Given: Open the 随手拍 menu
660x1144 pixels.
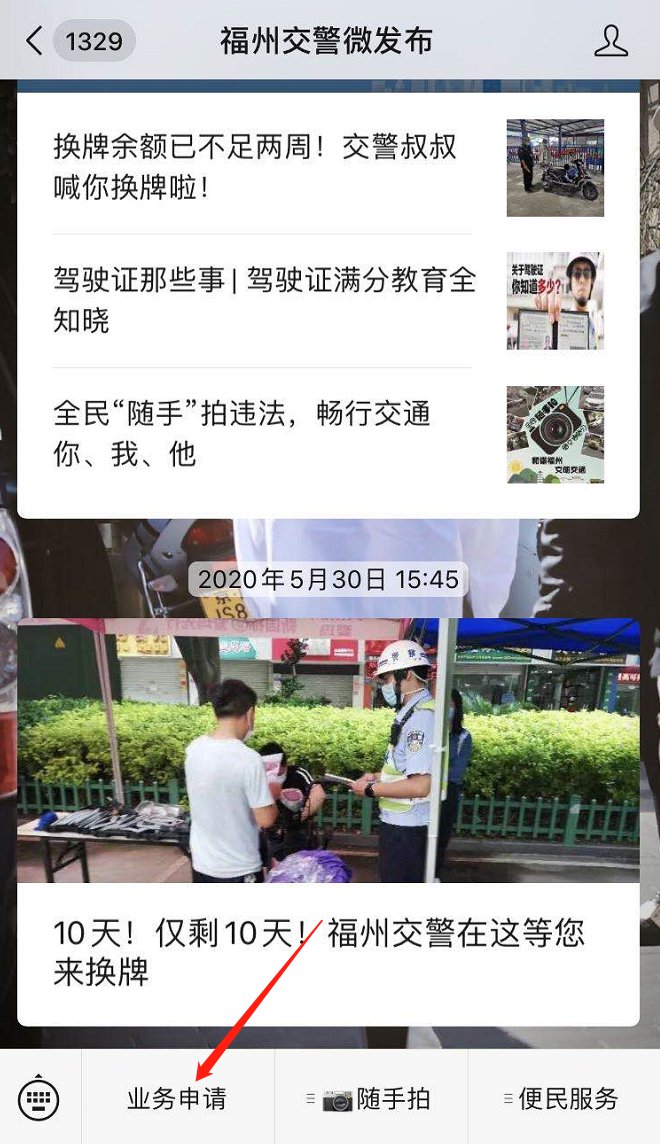Looking at the screenshot, I should coord(370,1099).
